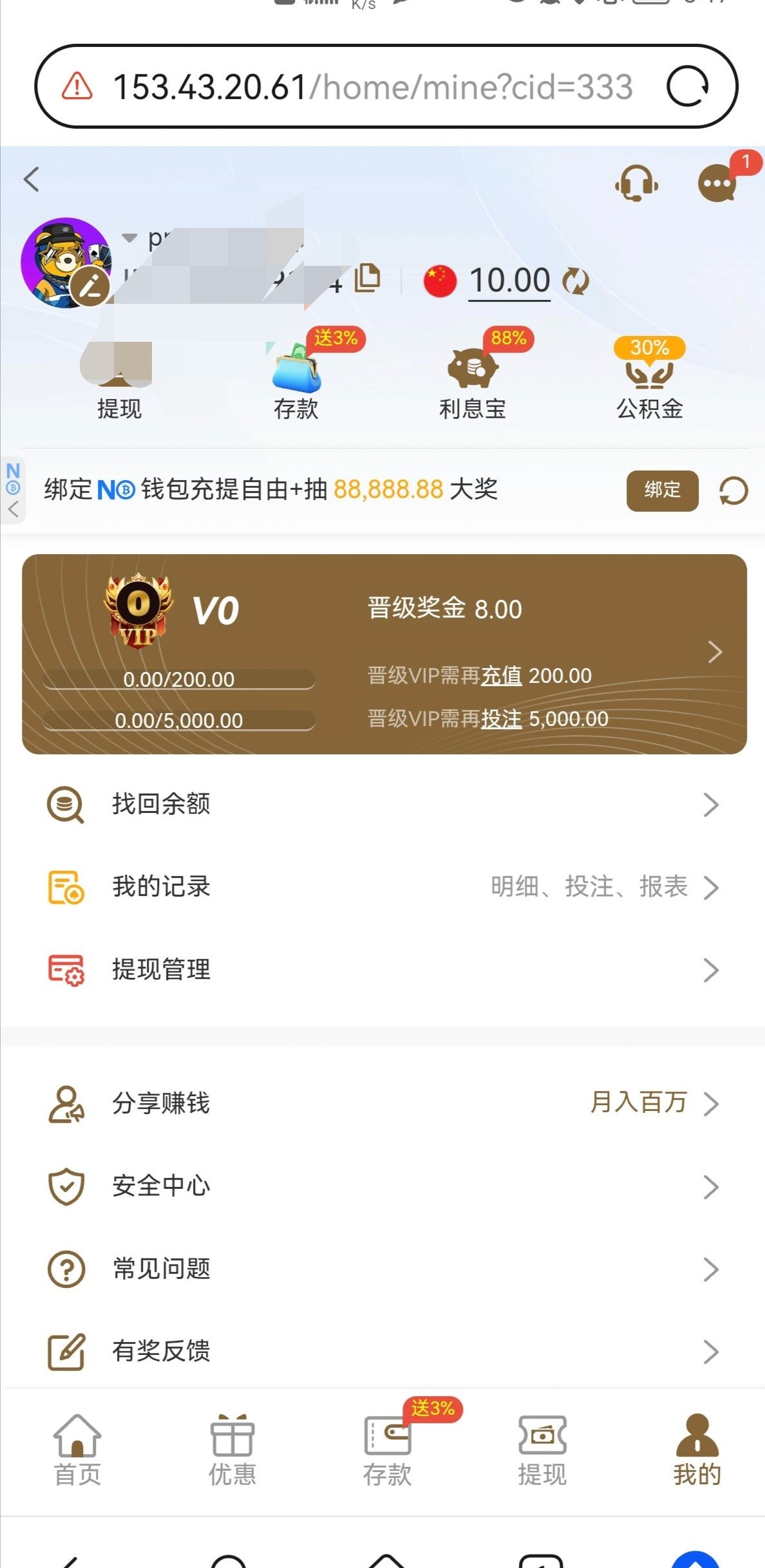Open 分享赚钱 row
This screenshot has width=765, height=1568.
click(x=382, y=1103)
